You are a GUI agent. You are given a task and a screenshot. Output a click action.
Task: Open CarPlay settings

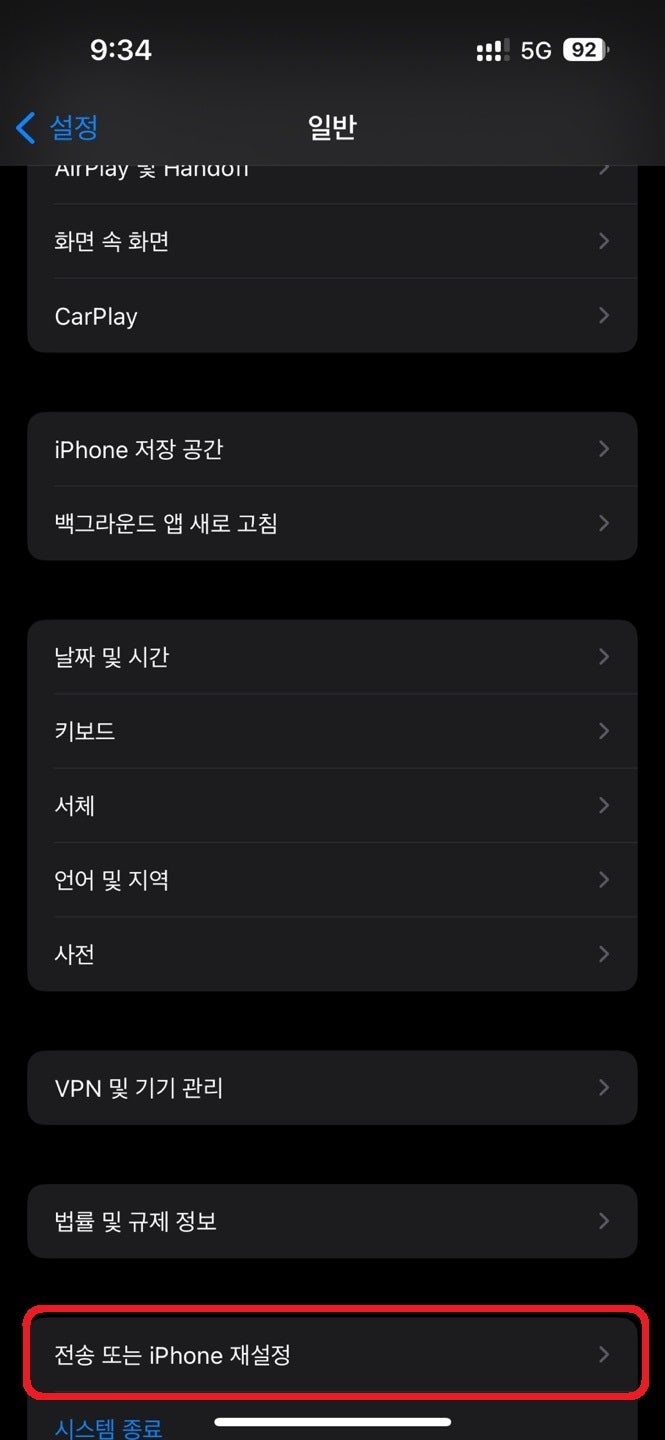coord(332,316)
